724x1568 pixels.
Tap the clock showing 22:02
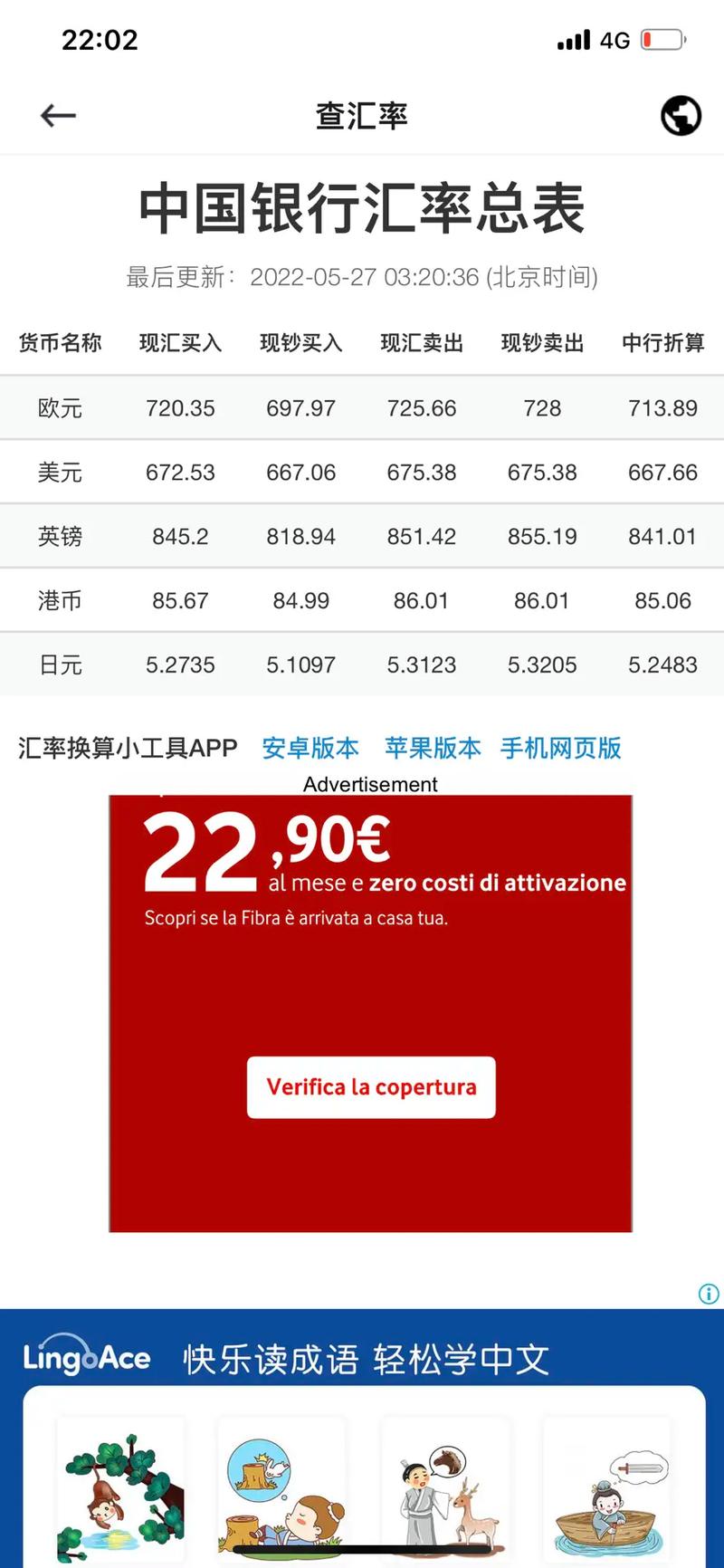pos(100,39)
